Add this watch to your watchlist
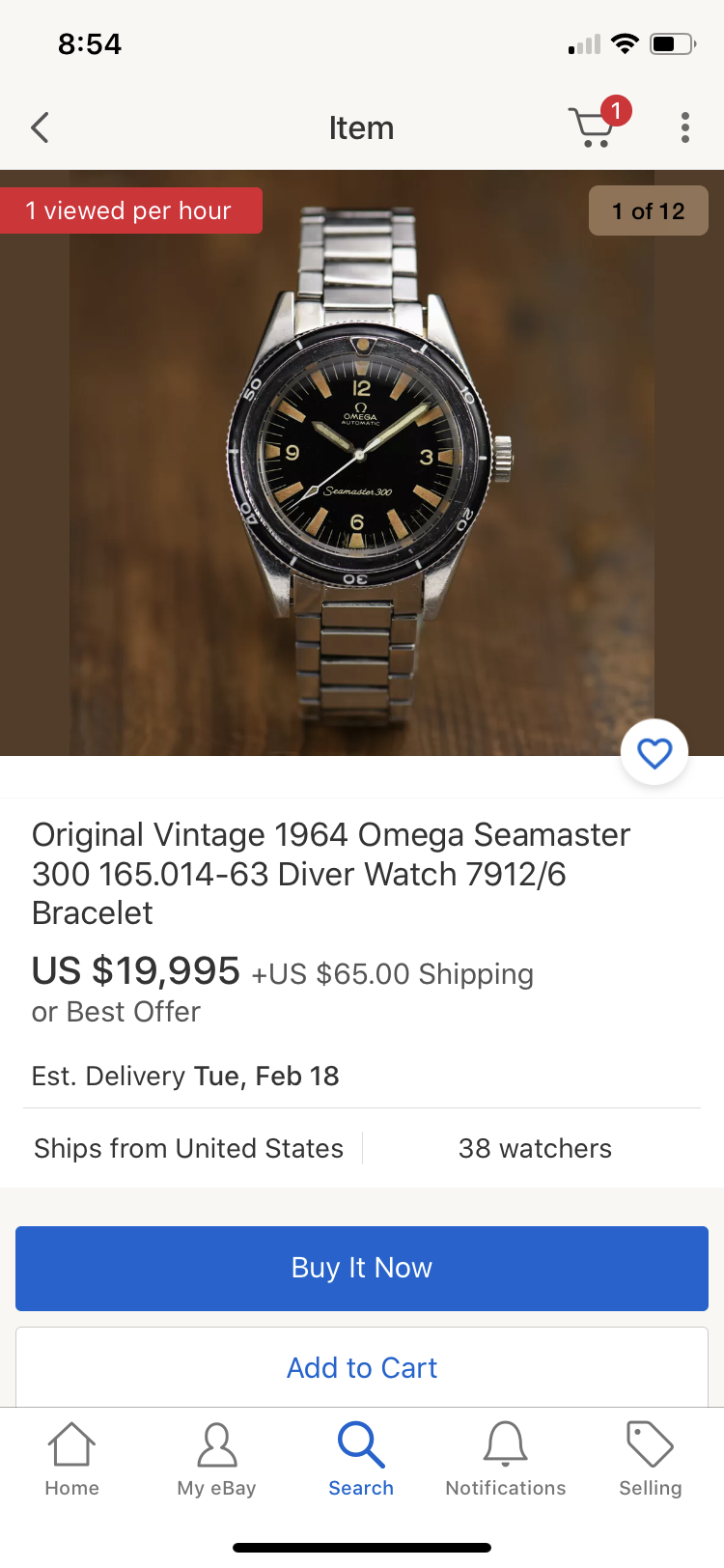The height and width of the screenshot is (1568, 724). point(654,753)
